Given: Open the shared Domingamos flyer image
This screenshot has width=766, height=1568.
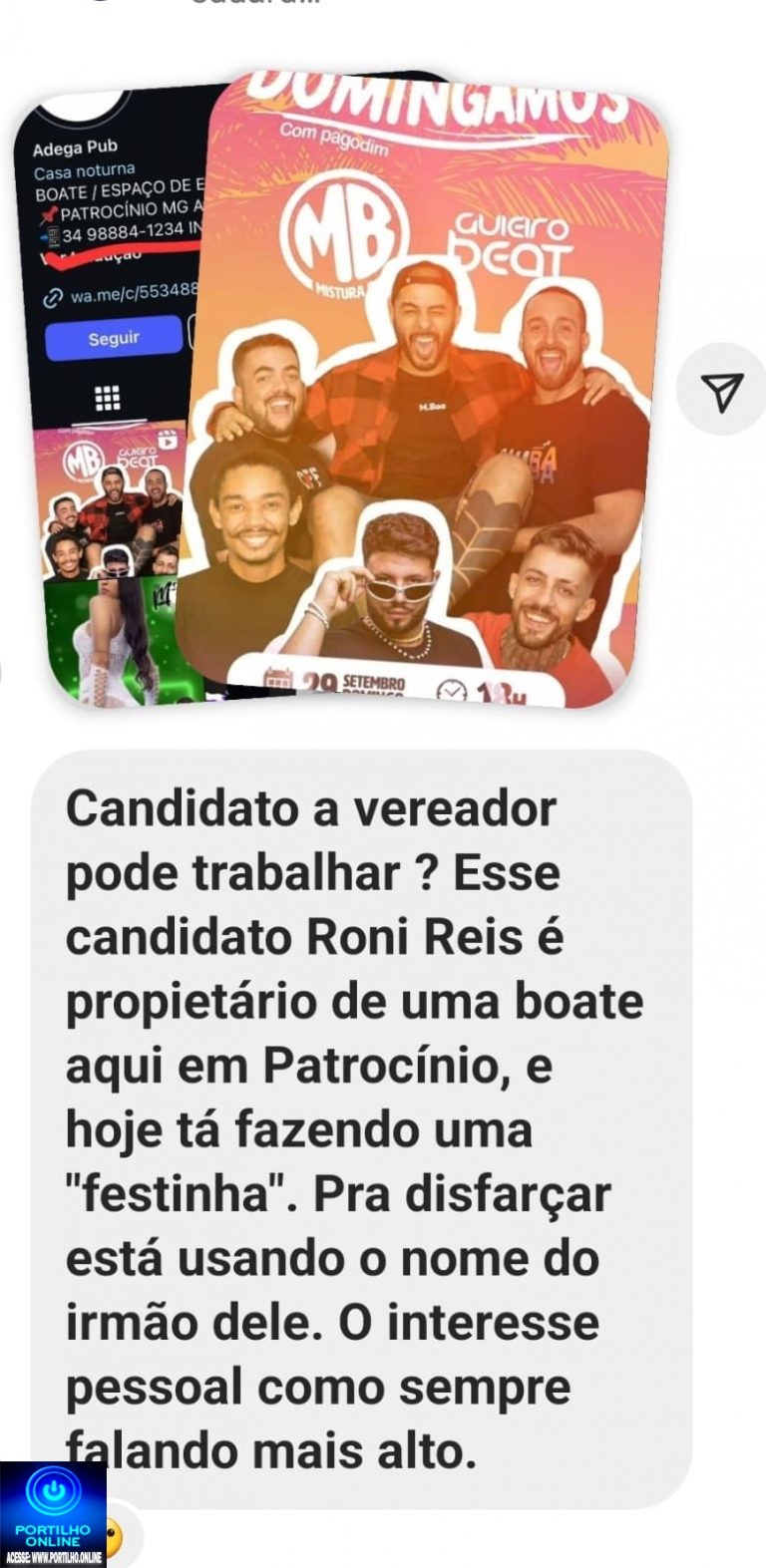Looking at the screenshot, I should [429, 389].
